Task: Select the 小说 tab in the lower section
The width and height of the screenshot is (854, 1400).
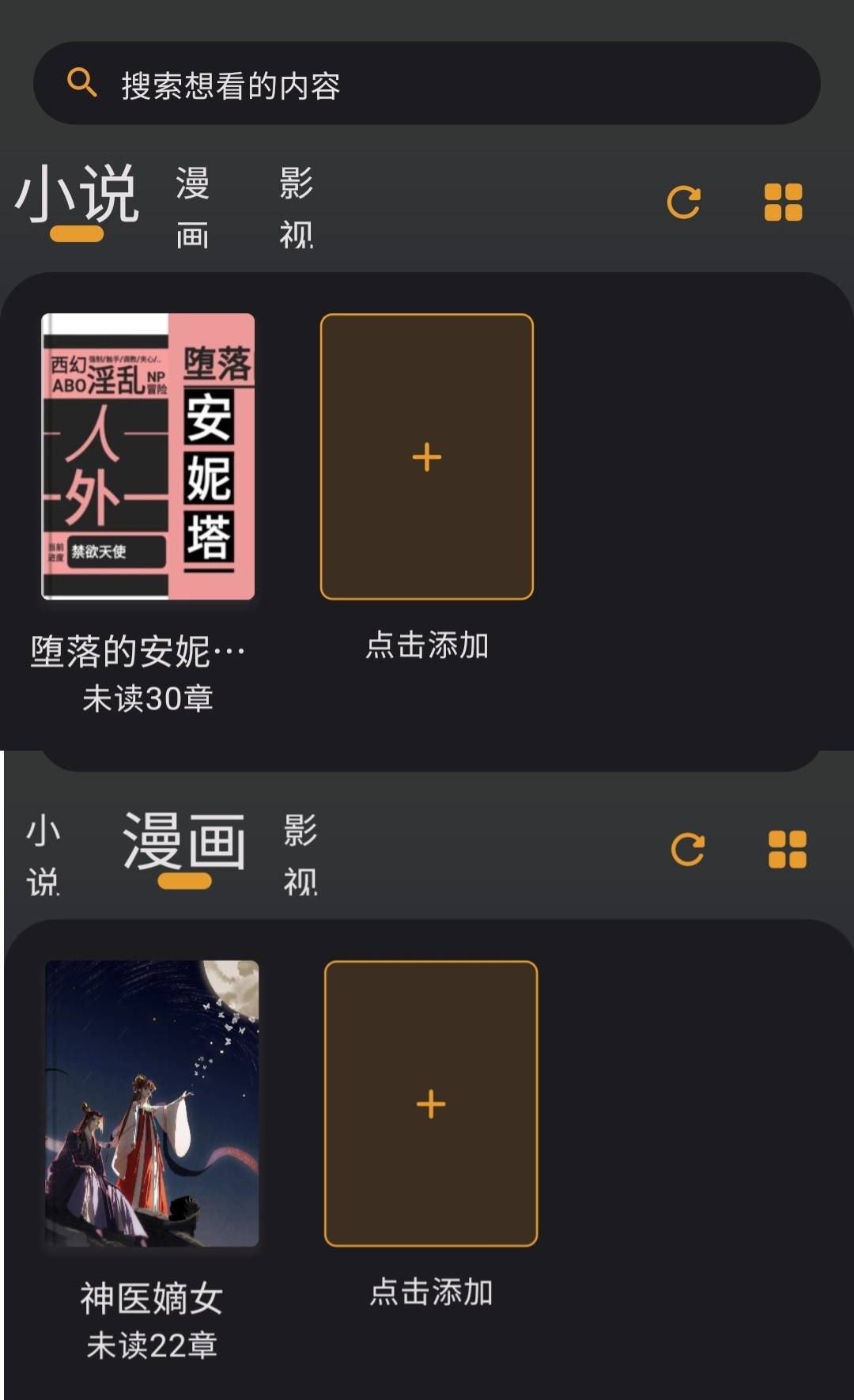Action: [43, 856]
